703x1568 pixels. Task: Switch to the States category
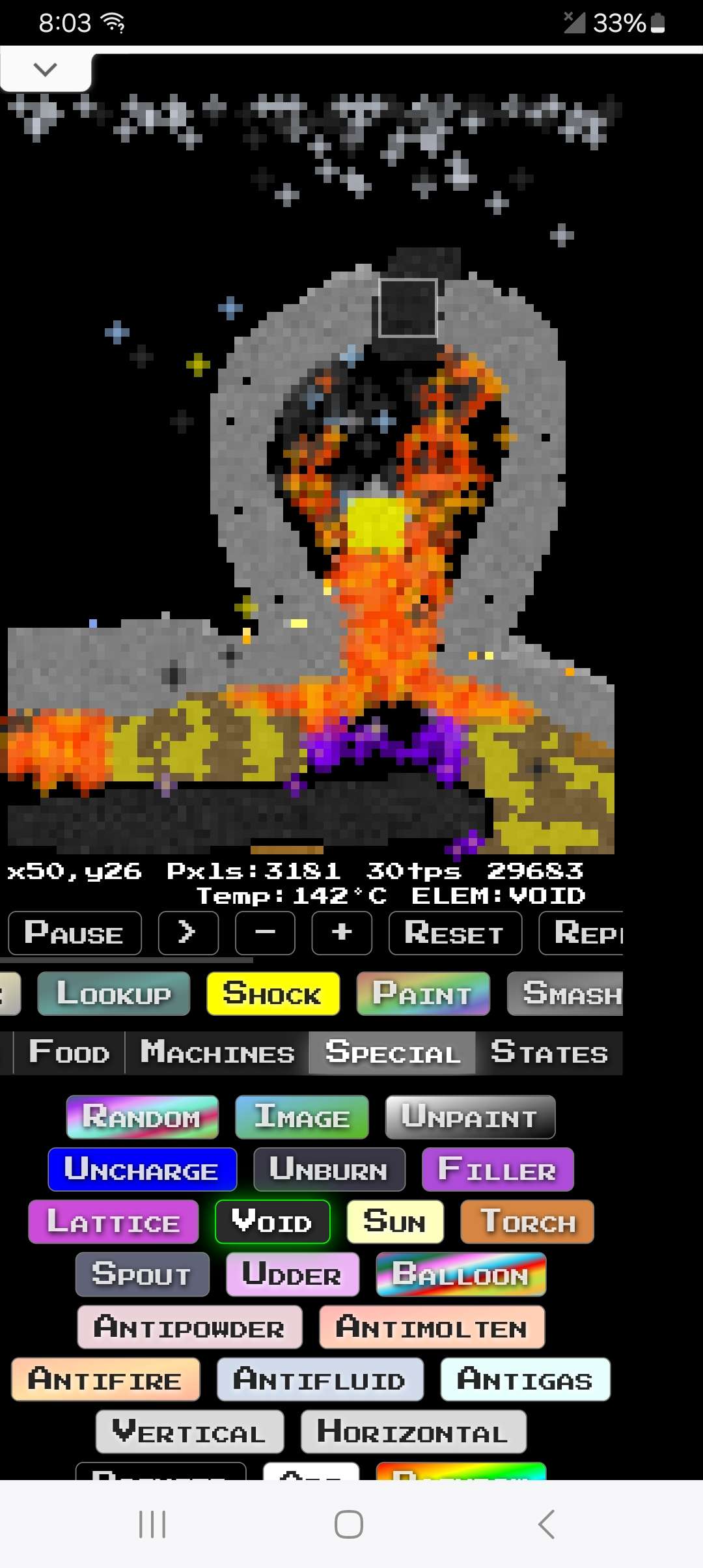[x=549, y=1052]
